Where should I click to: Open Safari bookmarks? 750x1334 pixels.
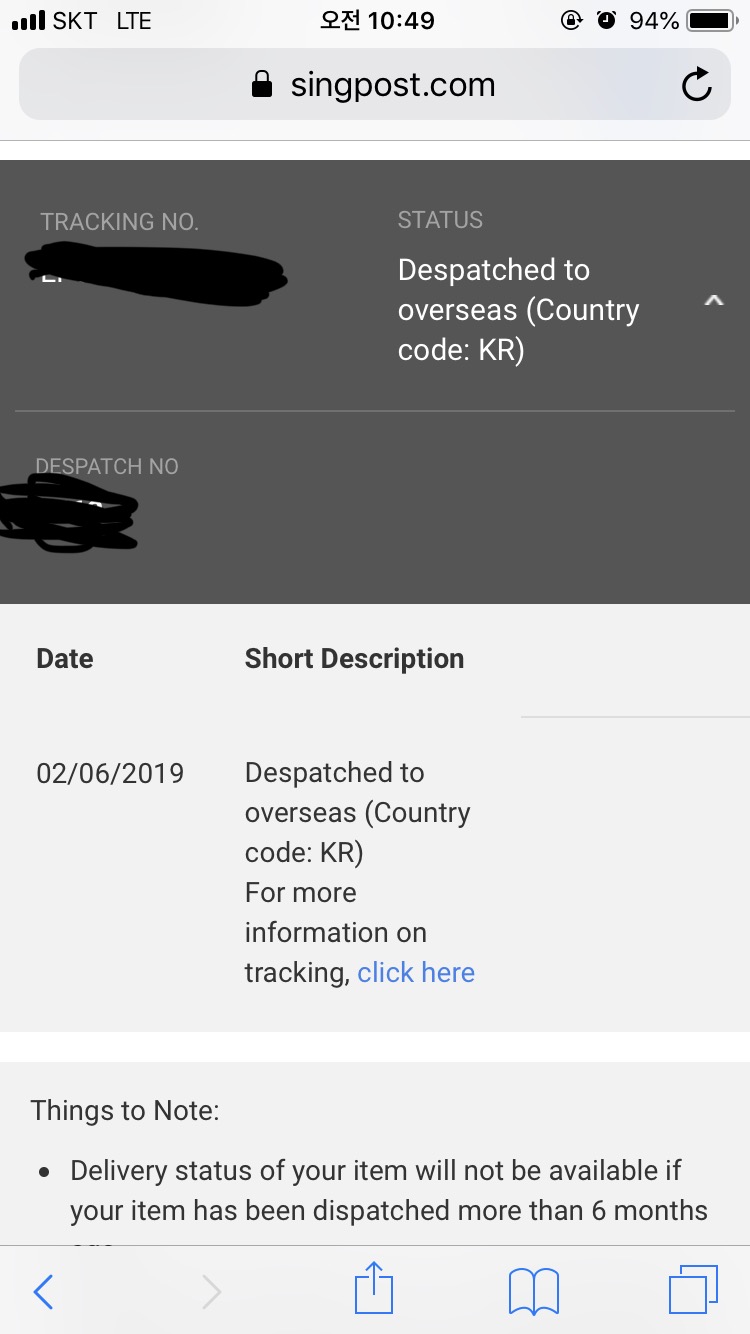533,1291
